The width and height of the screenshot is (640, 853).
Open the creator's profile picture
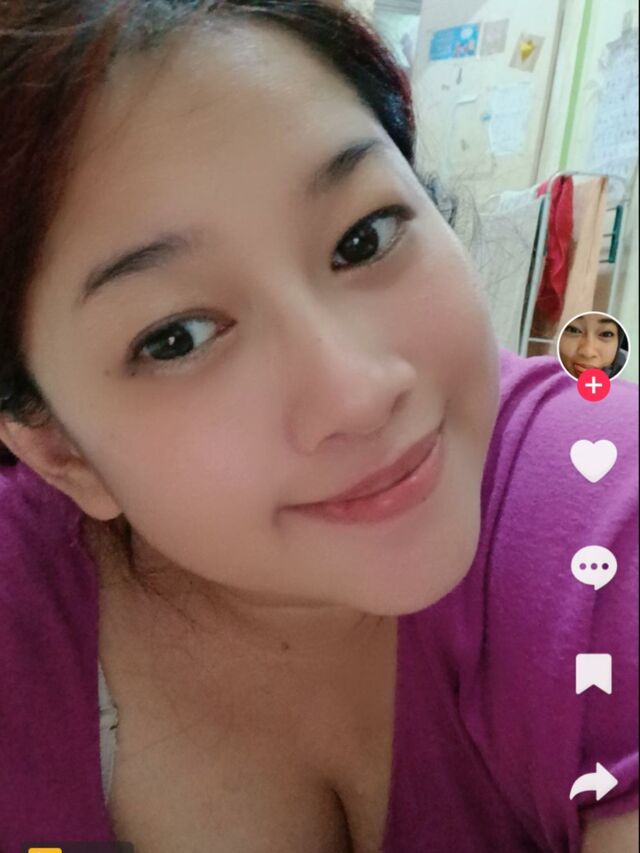[593, 345]
